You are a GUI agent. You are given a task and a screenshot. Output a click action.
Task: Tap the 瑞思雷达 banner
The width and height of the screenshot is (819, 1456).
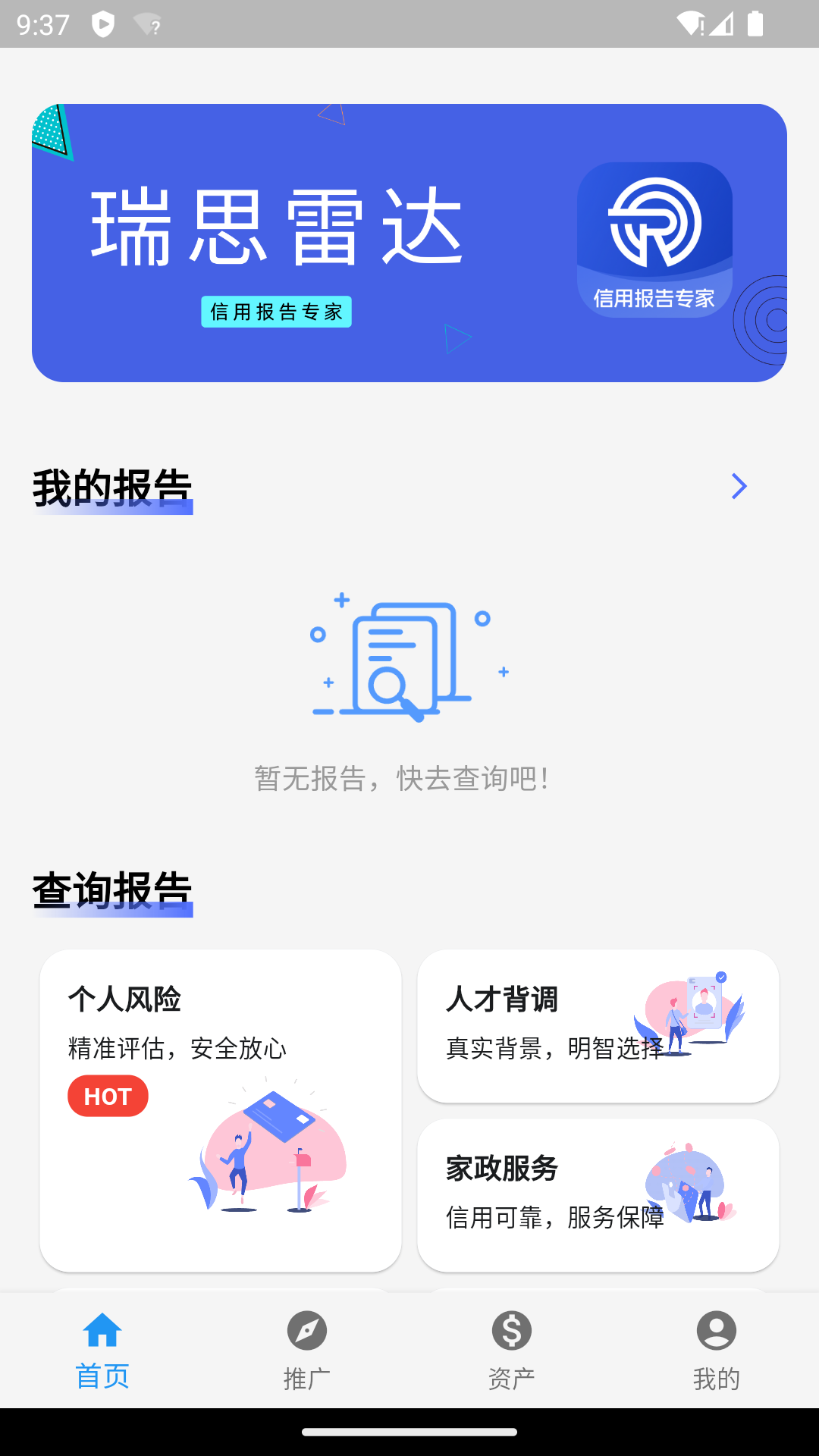coord(409,243)
